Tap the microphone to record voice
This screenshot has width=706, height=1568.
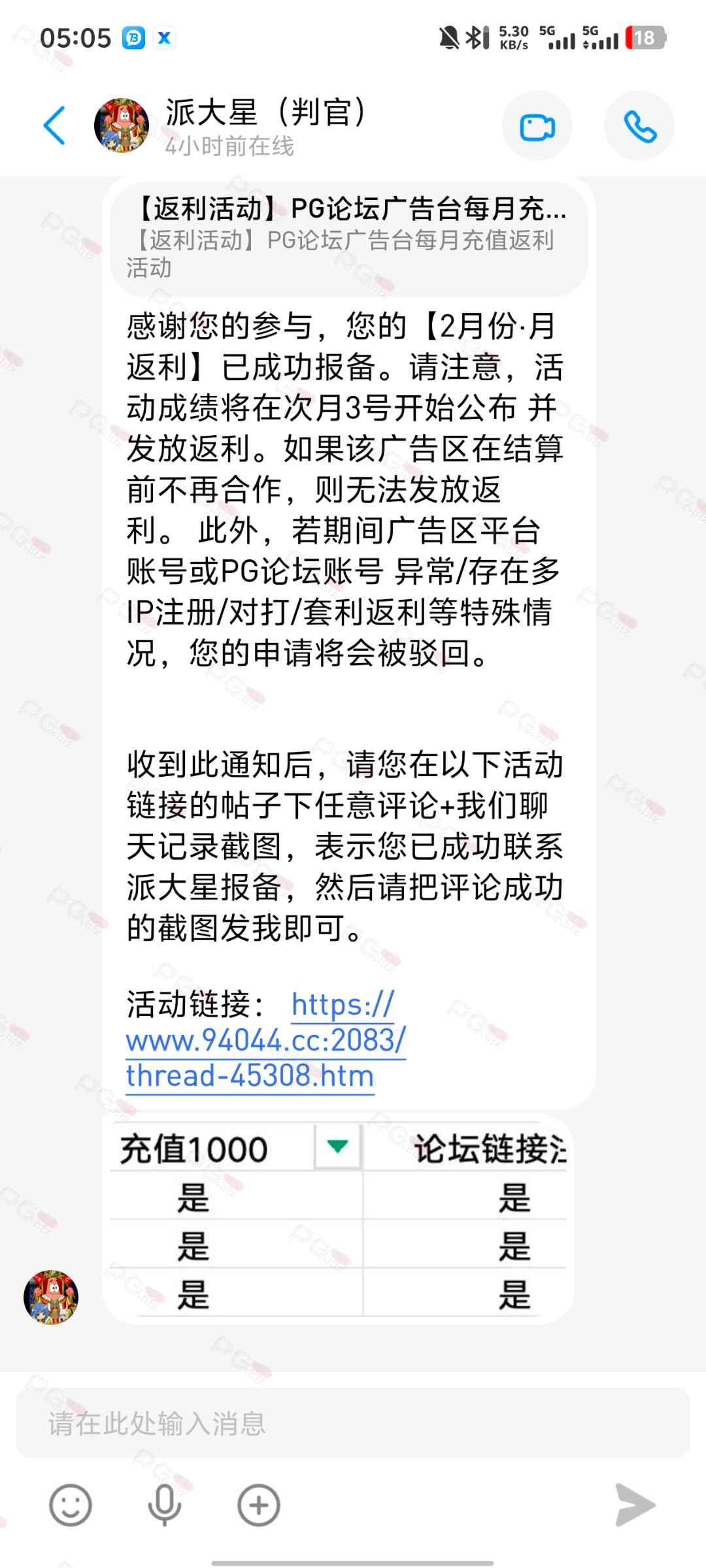click(x=164, y=1505)
